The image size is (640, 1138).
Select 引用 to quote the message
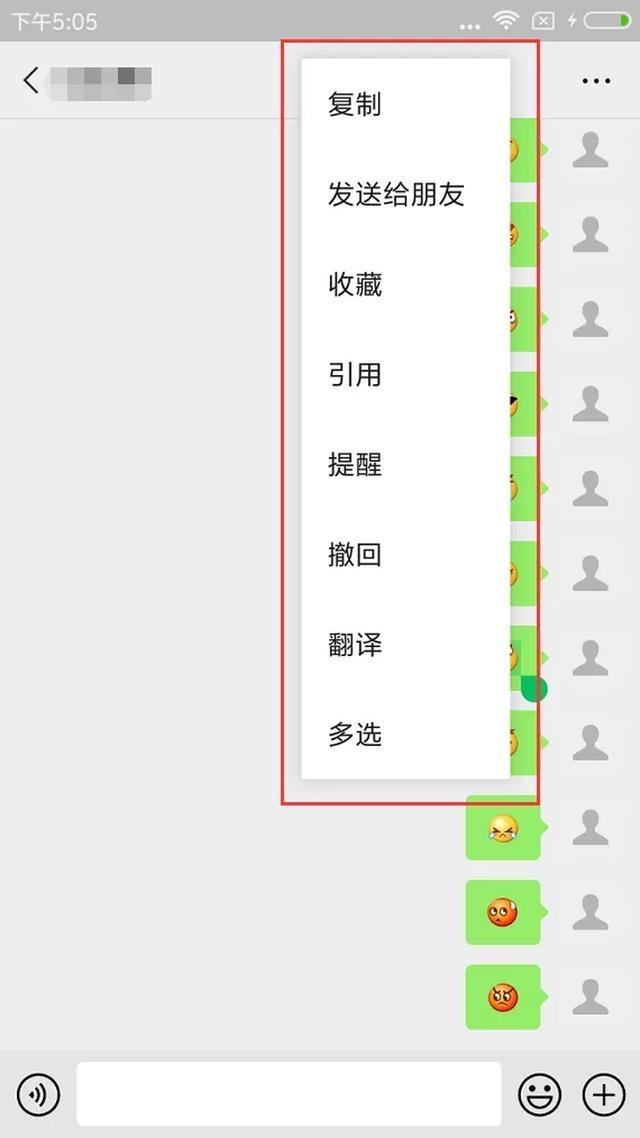tap(355, 375)
